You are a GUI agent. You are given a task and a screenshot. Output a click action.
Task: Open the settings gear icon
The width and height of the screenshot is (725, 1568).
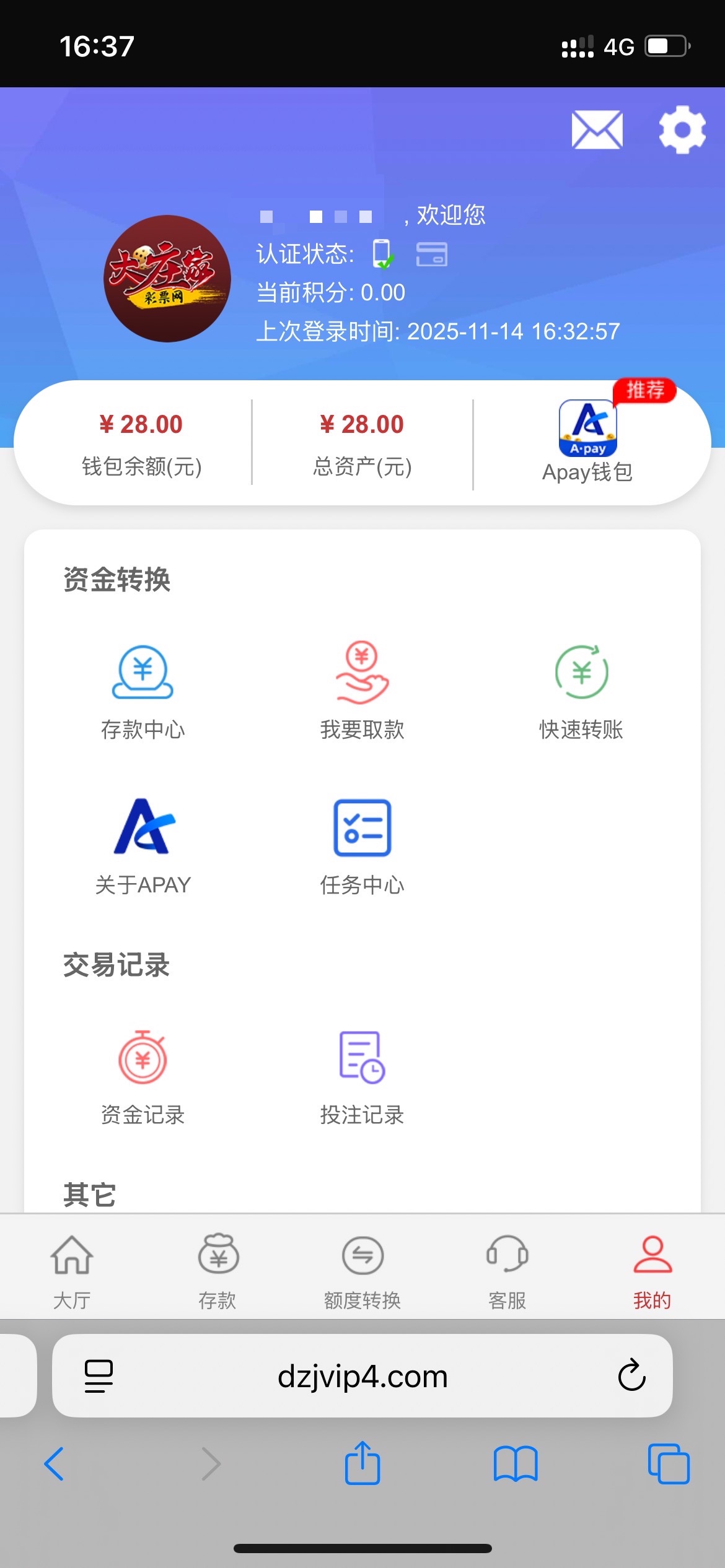pyautogui.click(x=682, y=129)
